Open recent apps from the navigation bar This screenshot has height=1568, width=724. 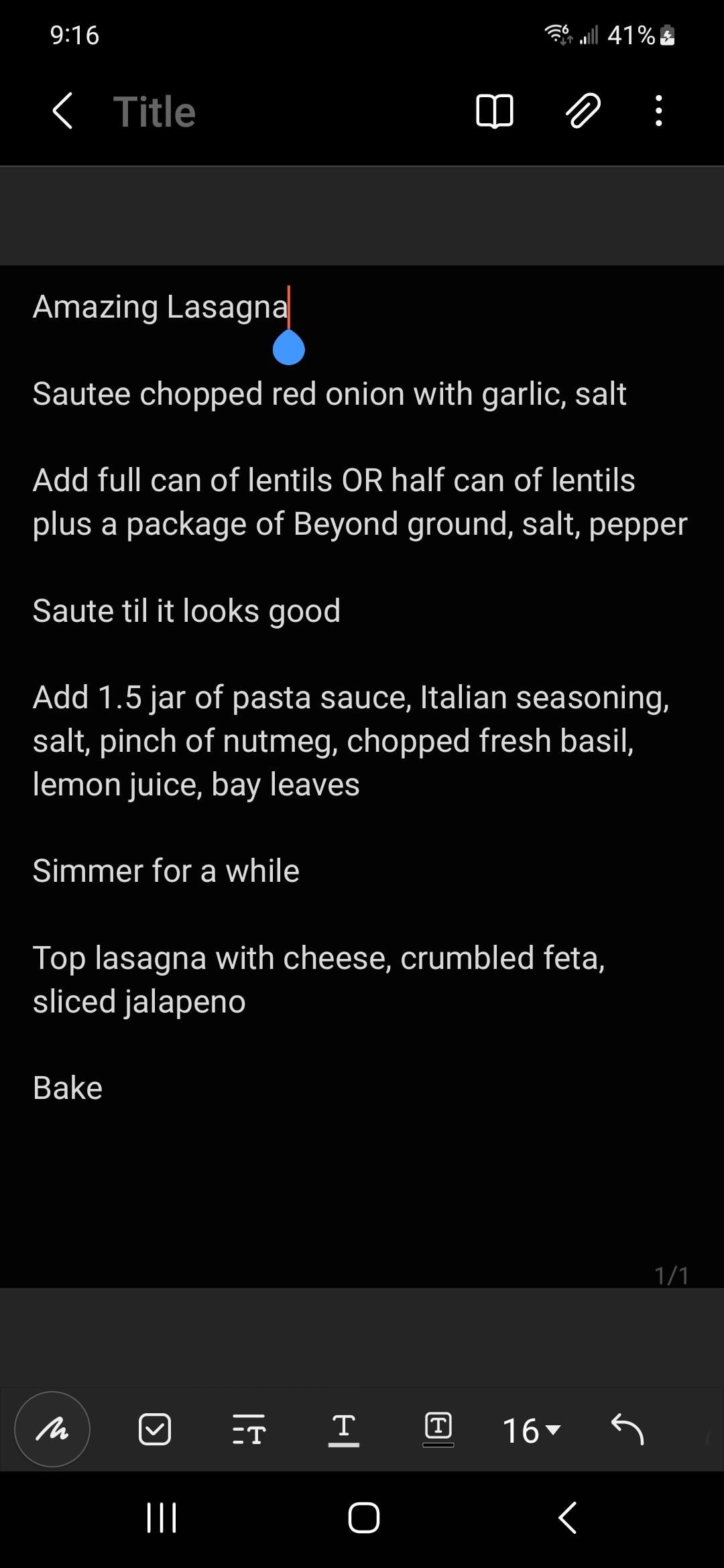pos(162,1518)
